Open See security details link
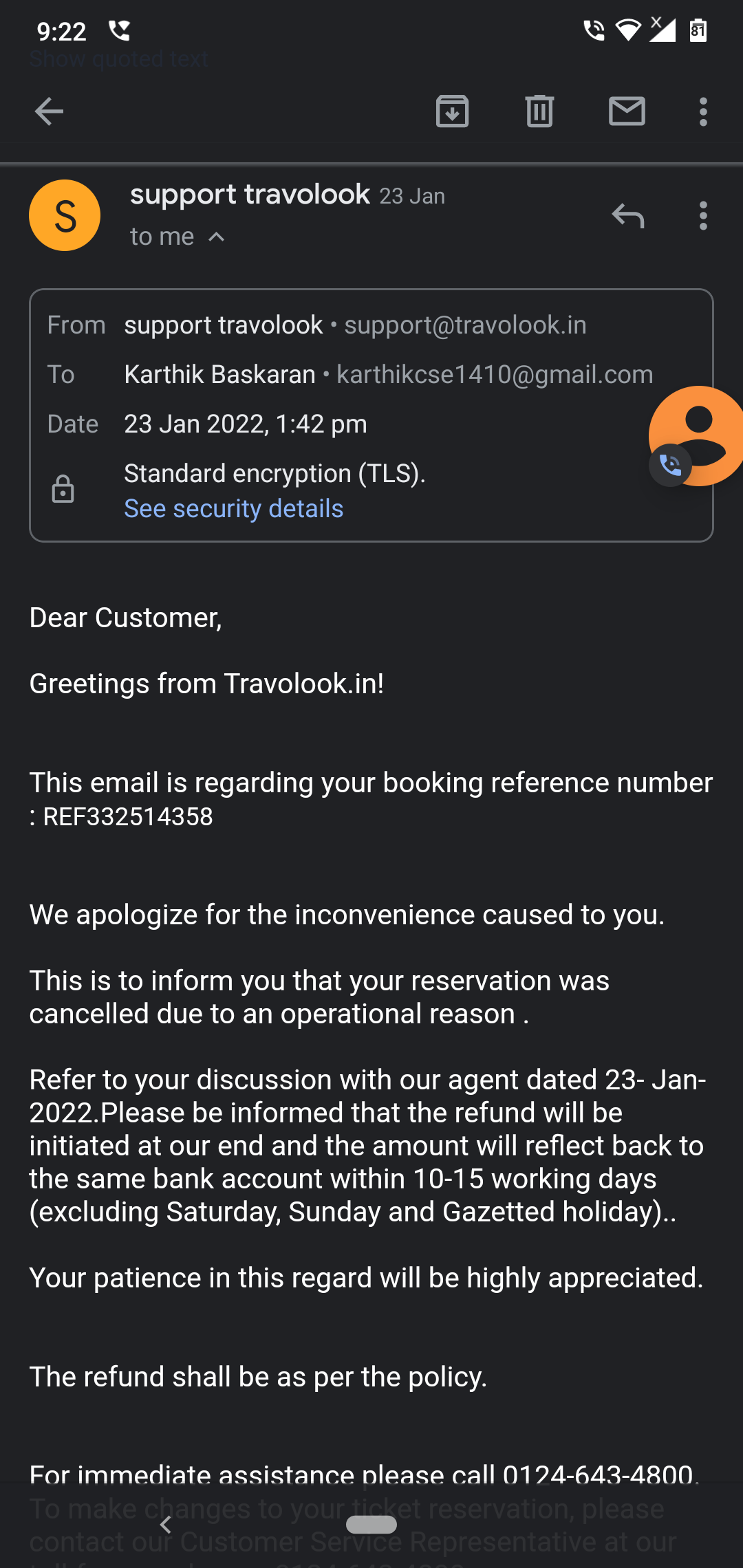743x1568 pixels. coord(233,509)
